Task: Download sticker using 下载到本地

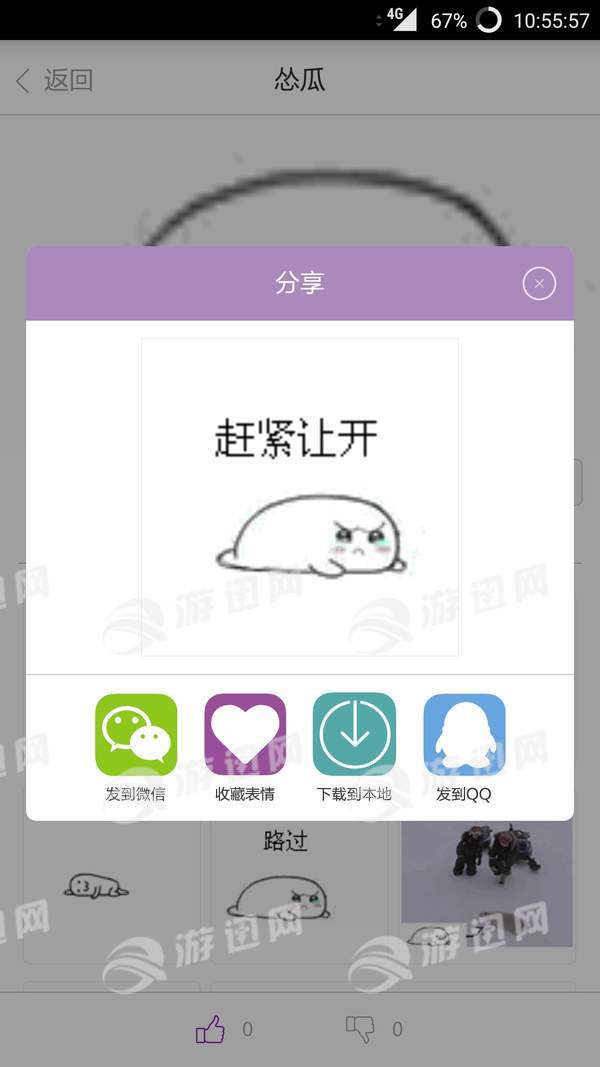Action: pos(354,736)
